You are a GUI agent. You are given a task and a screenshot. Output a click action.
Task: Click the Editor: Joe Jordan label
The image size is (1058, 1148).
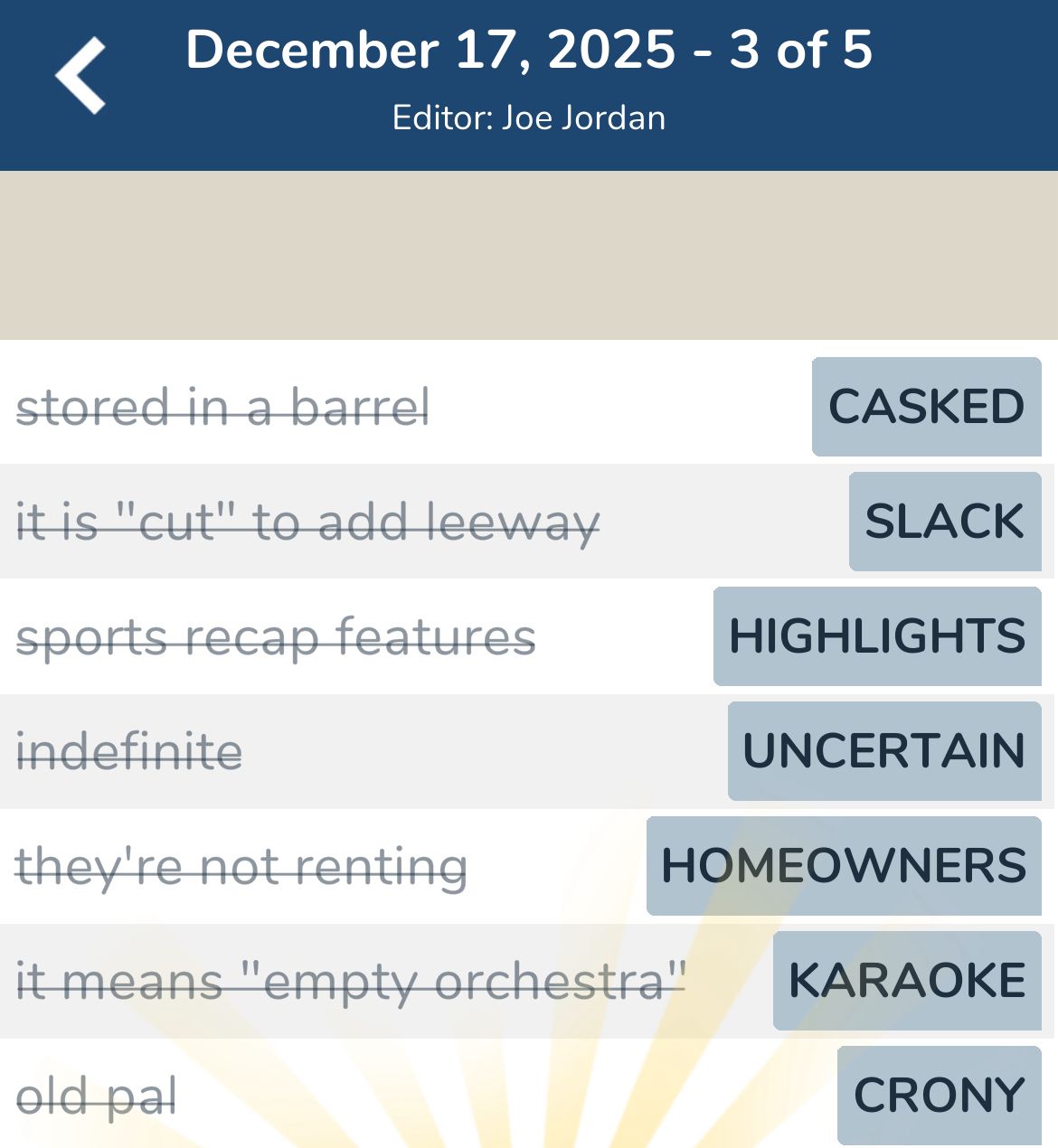click(529, 116)
